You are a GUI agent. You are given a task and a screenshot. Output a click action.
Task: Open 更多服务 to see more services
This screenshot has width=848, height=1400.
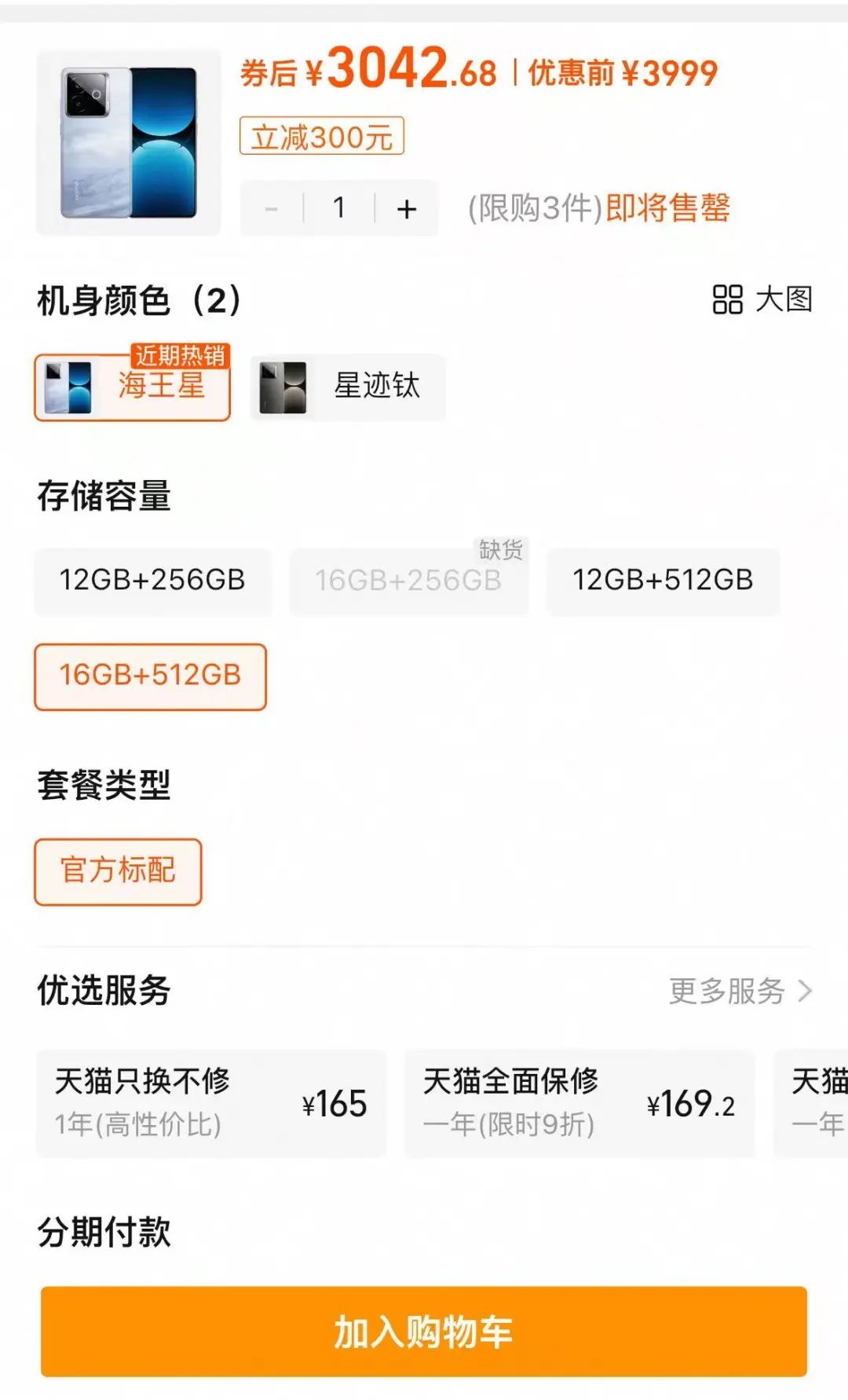point(740,991)
